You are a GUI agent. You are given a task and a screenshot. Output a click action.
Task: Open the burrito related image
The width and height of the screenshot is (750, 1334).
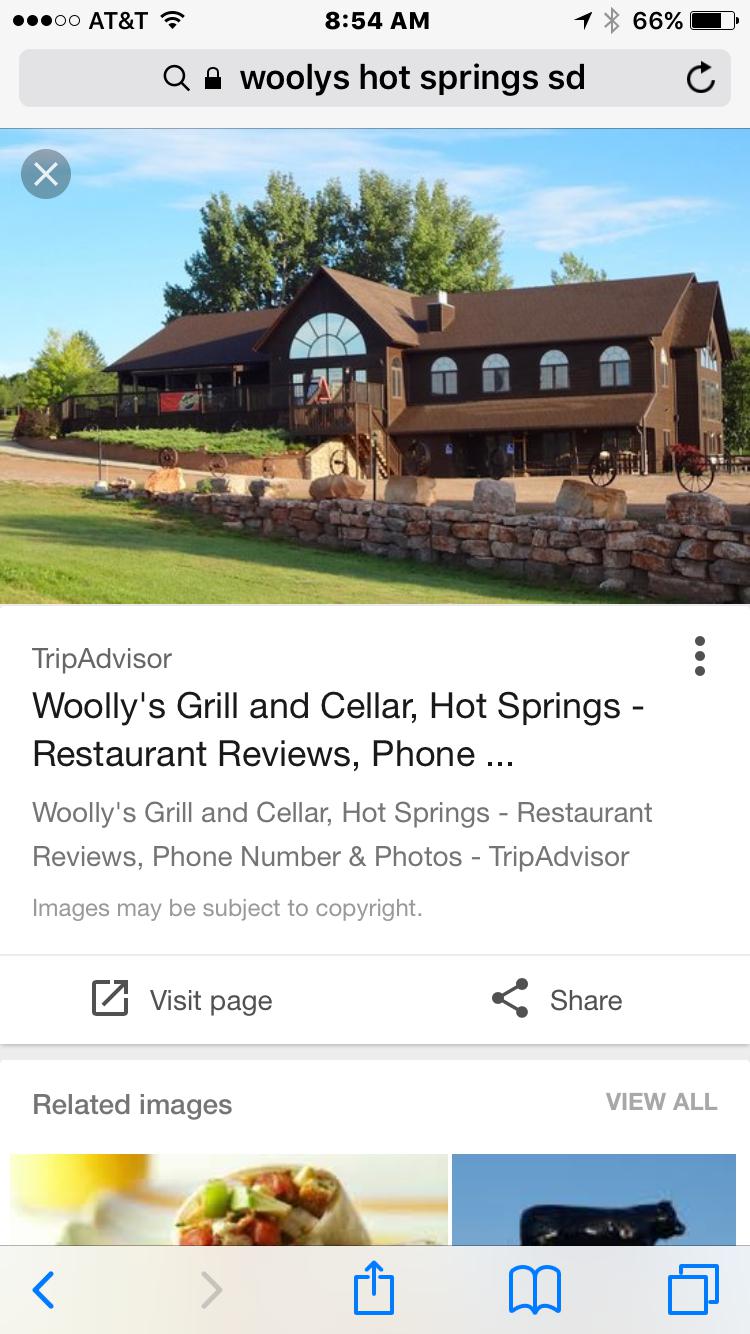tap(229, 1200)
